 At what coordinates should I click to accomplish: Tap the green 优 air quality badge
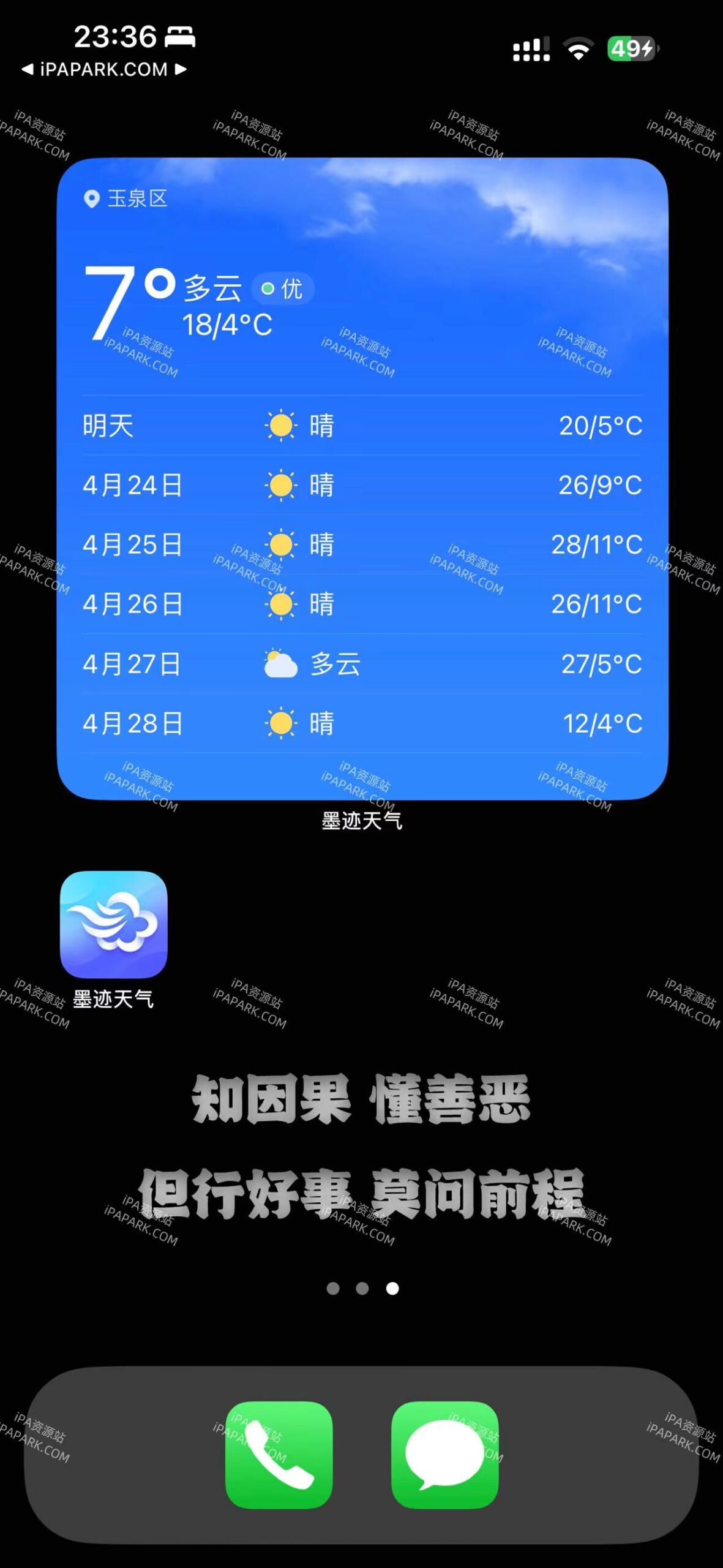point(282,290)
